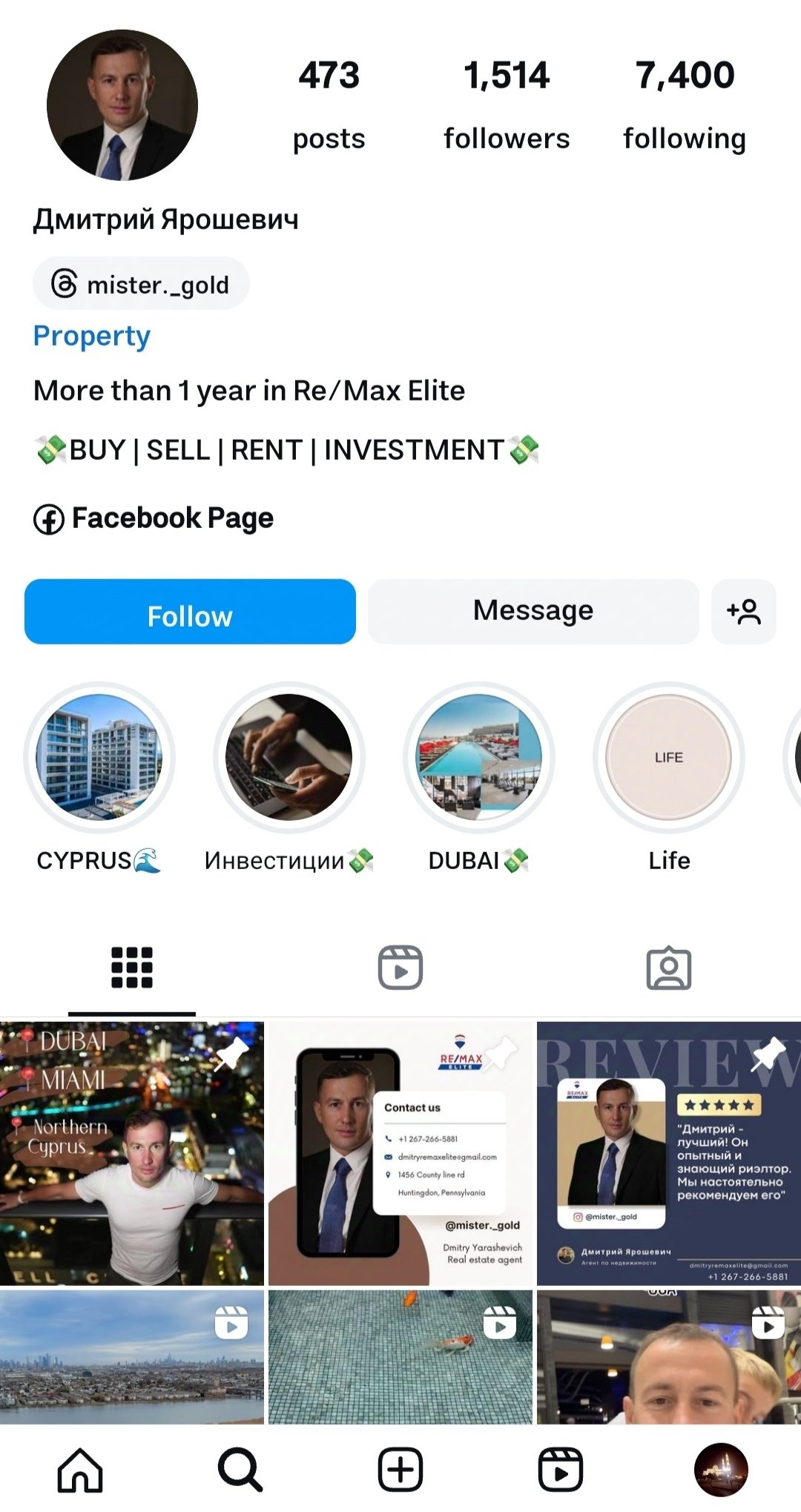View the CYPRUS story highlight
The width and height of the screenshot is (801, 1512).
[x=99, y=757]
